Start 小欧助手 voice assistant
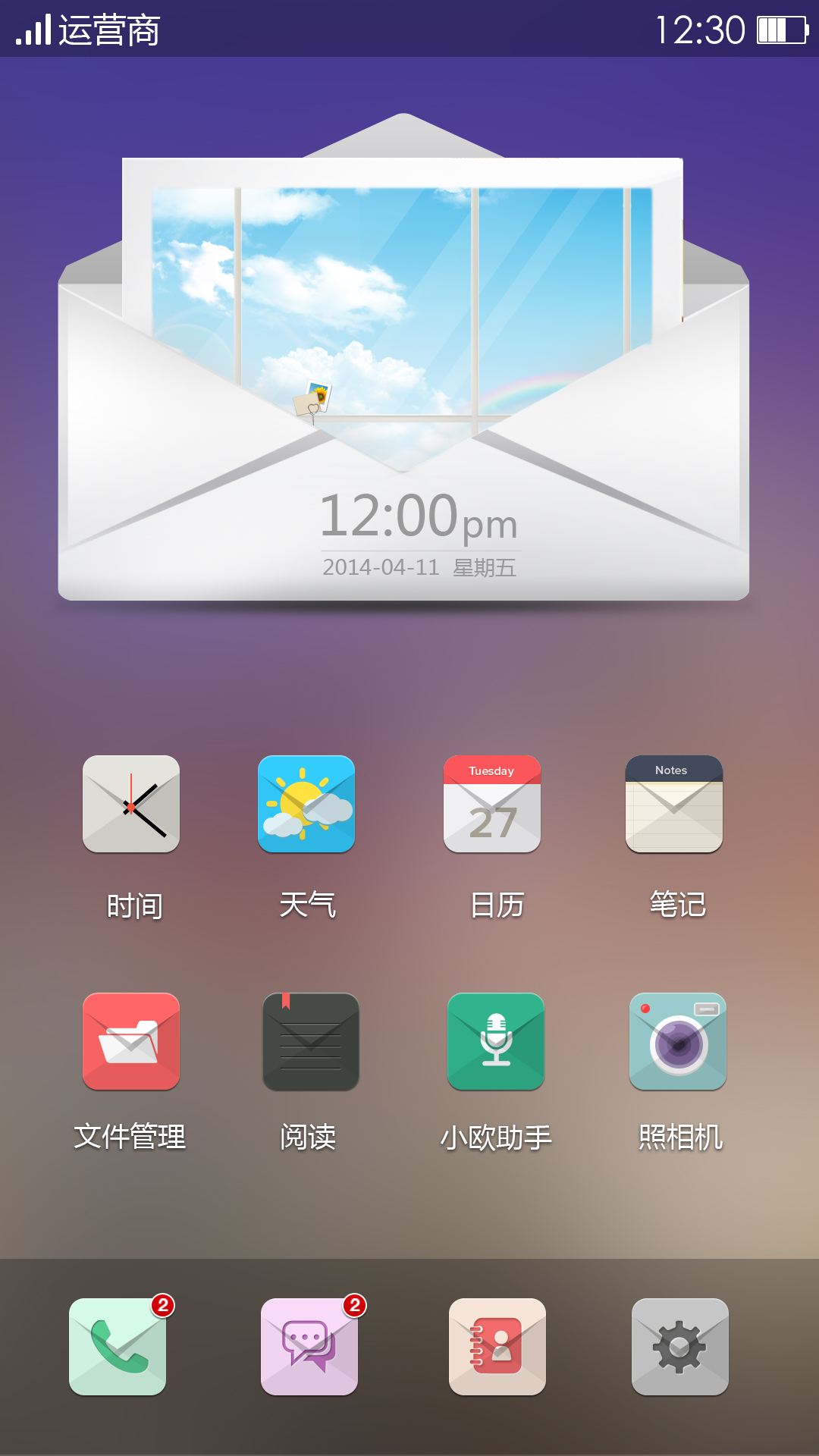The image size is (819, 1456). [x=496, y=1042]
